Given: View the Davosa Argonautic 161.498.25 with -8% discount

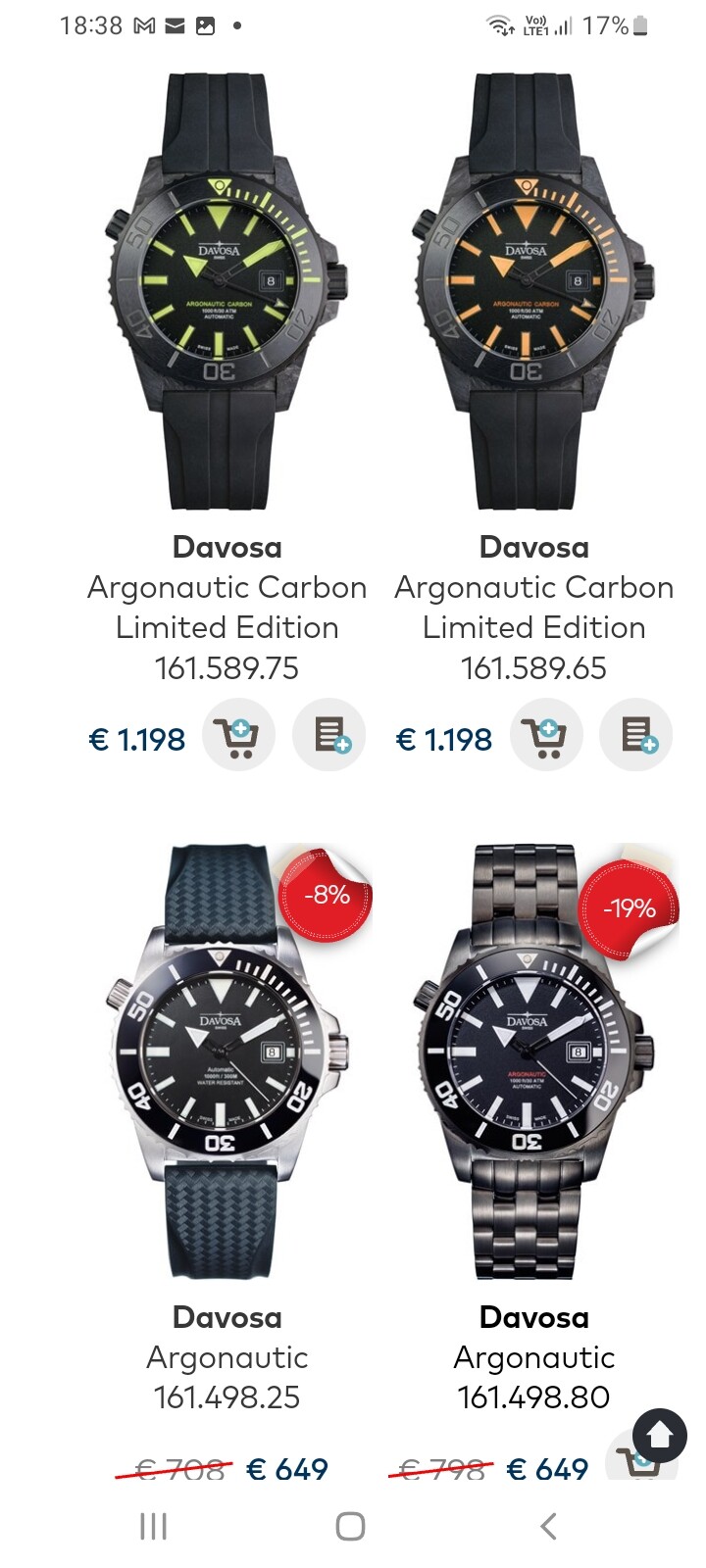Looking at the screenshot, I should (227, 1061).
